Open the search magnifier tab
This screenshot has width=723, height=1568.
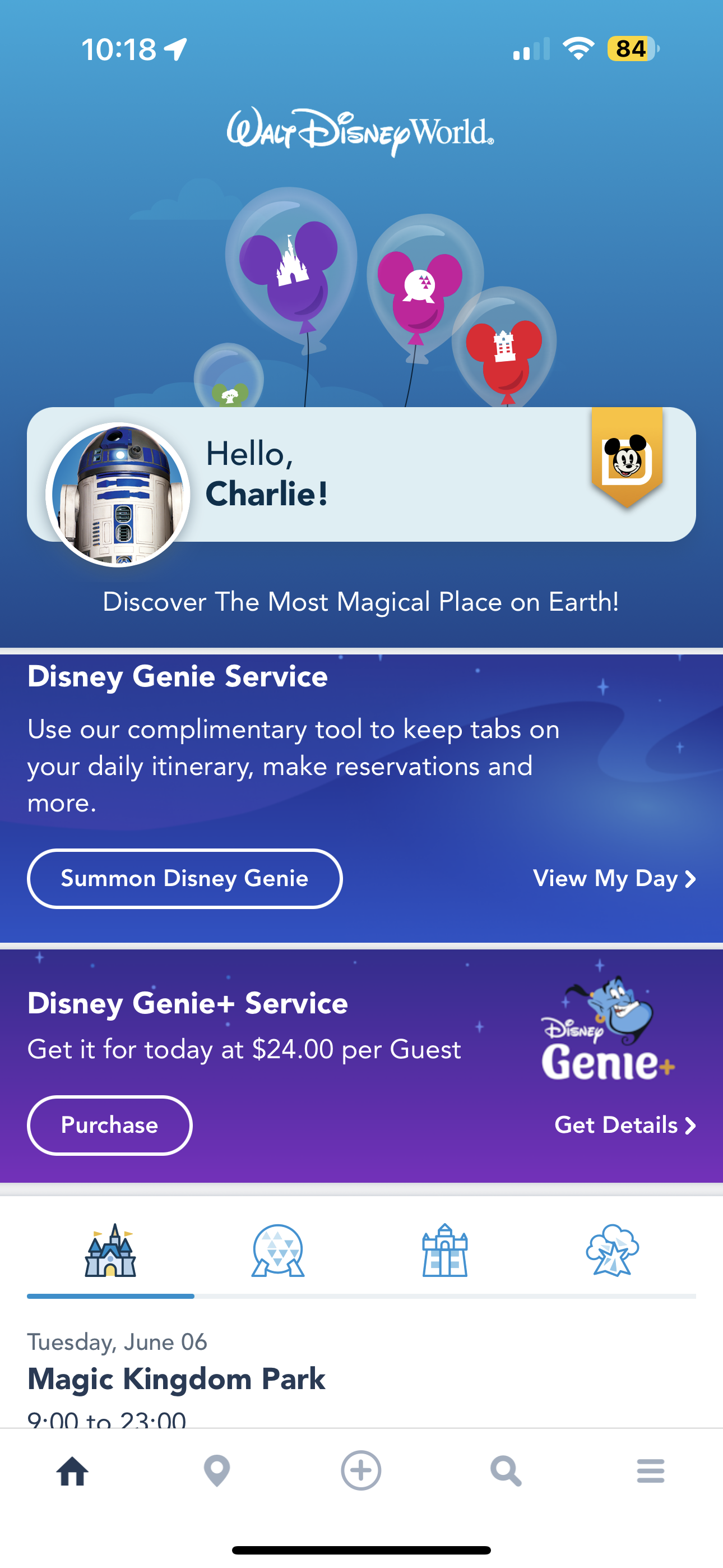click(506, 1472)
